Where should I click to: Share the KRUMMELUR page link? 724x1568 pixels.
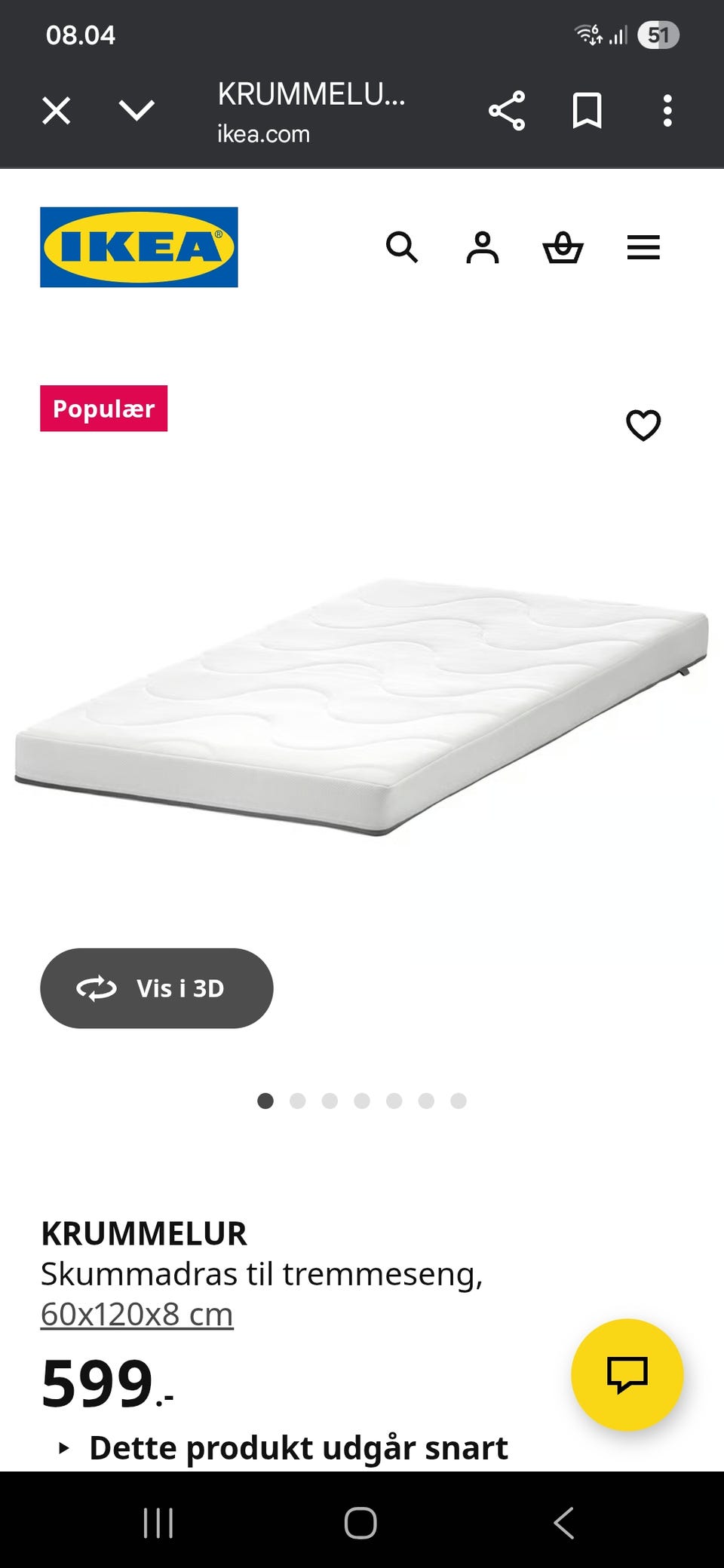pos(507,111)
